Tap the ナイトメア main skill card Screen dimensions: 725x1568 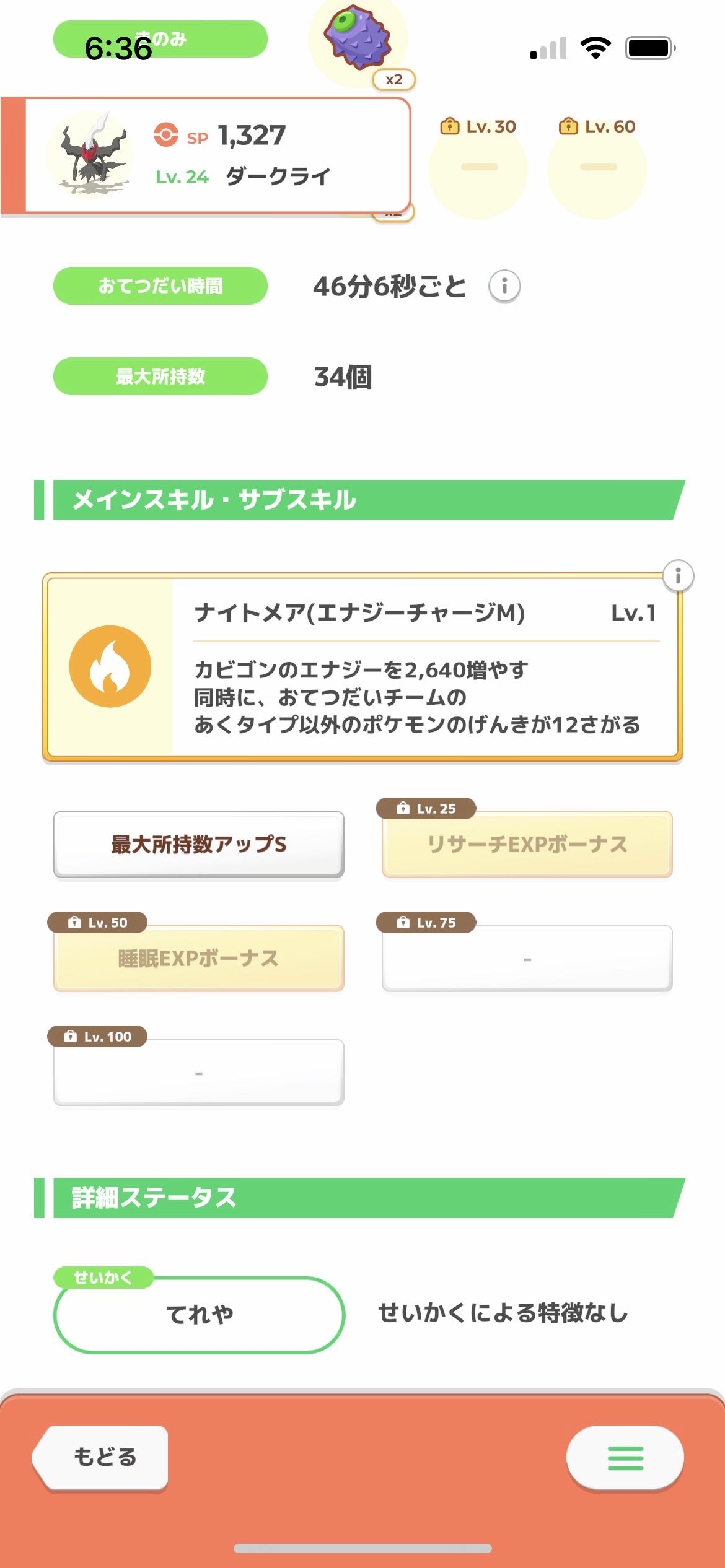(362, 667)
